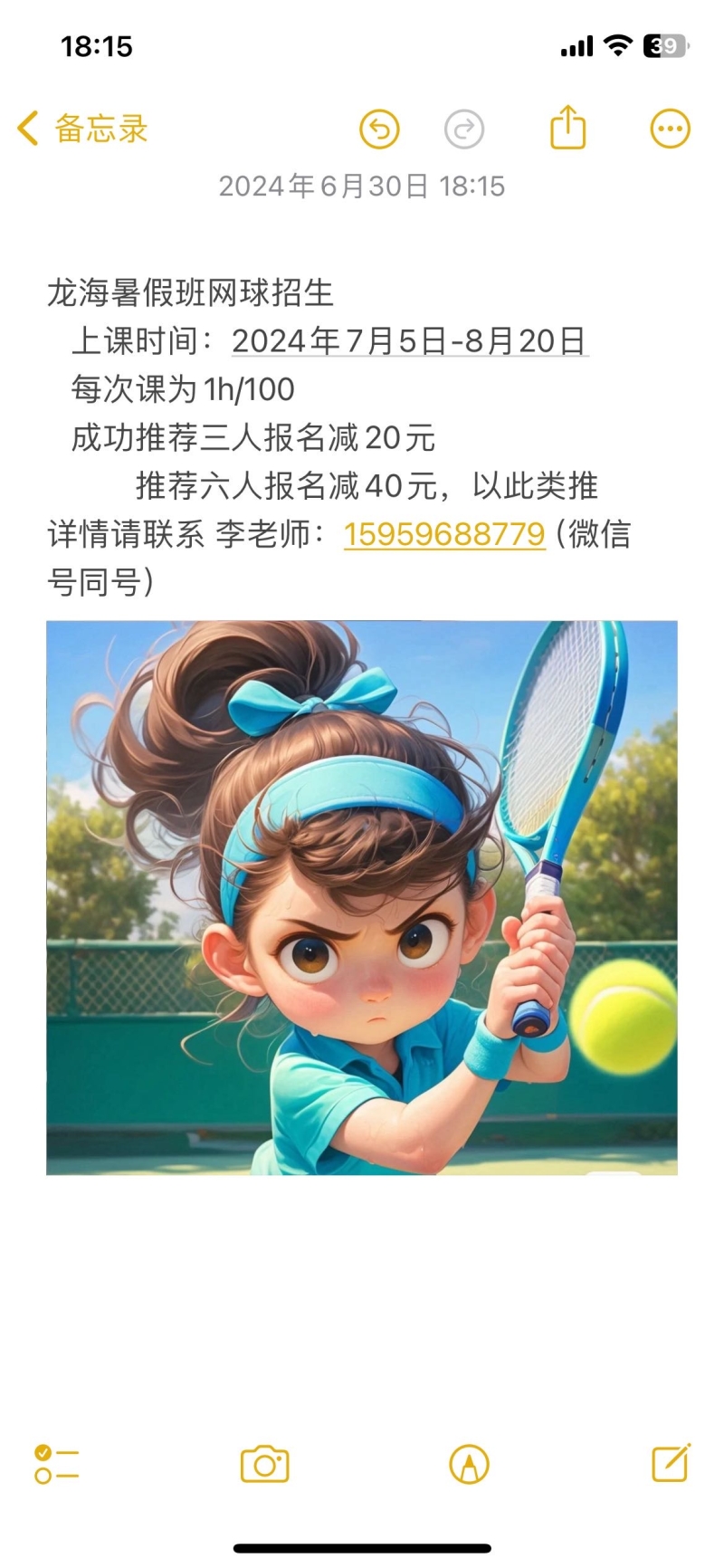Viewport: 724px width, 1568px height.
Task: Tap the redo arrow icon
Action: (x=464, y=129)
